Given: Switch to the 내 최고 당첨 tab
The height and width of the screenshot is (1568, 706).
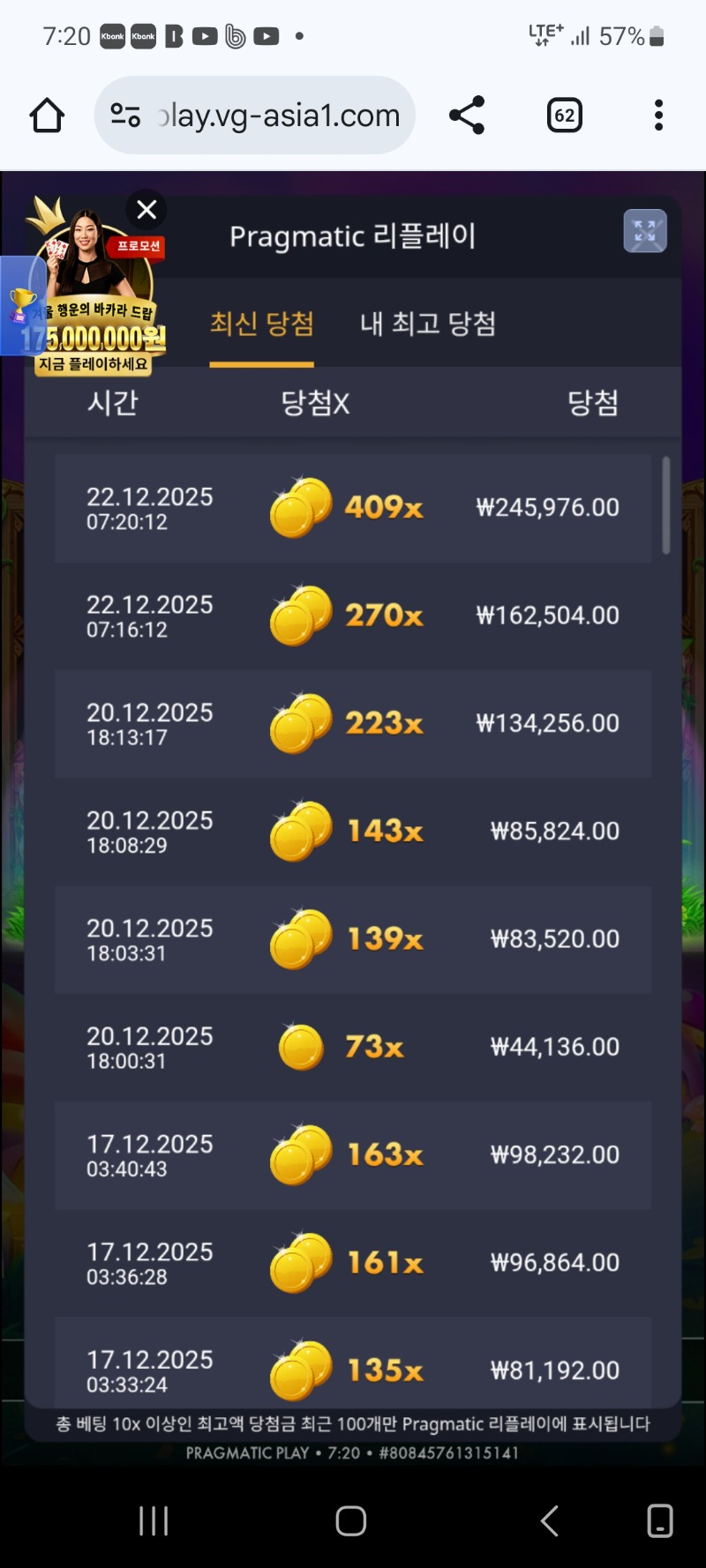Looking at the screenshot, I should pos(428,325).
